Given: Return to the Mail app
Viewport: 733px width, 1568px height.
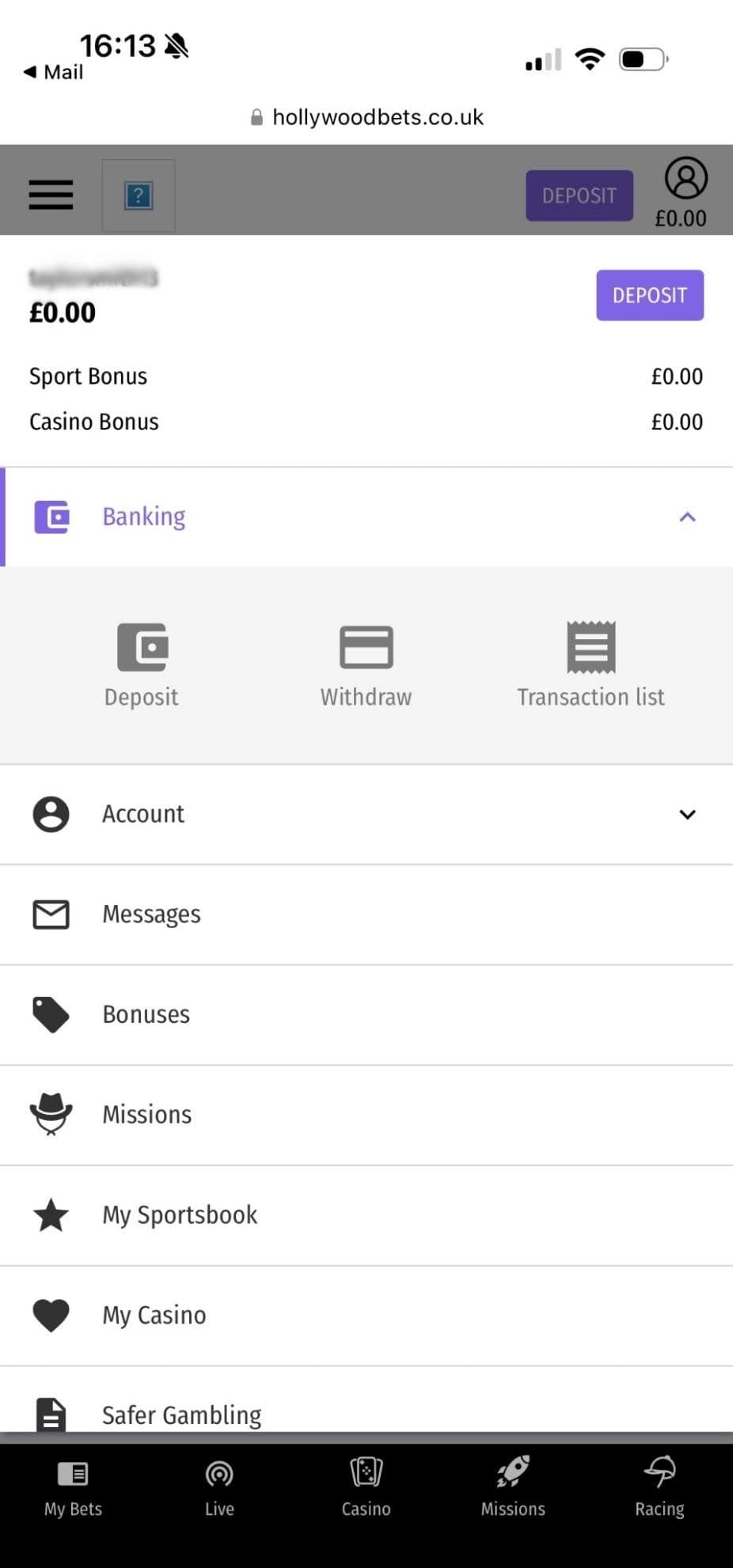Looking at the screenshot, I should click(x=54, y=72).
